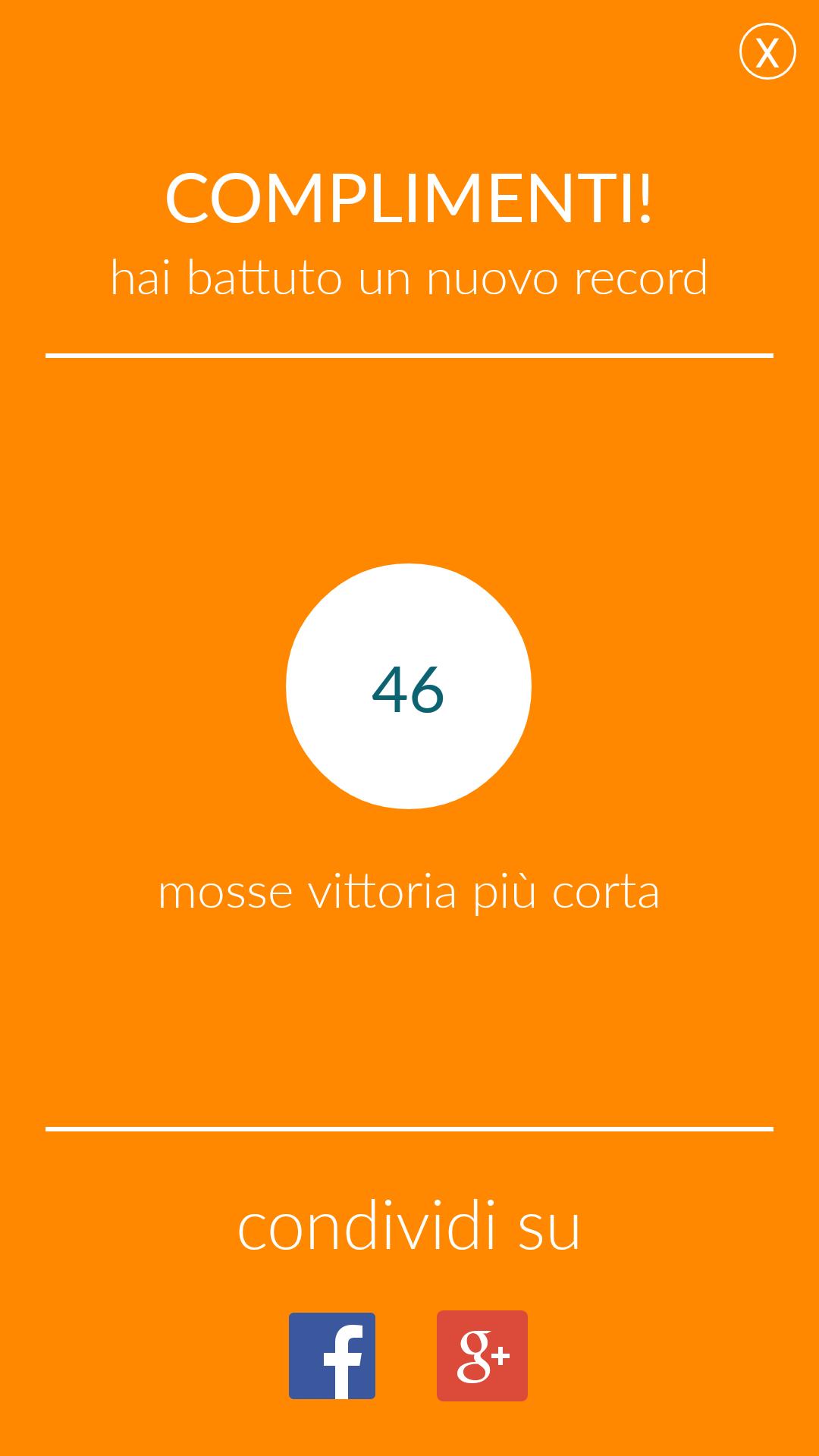The width and height of the screenshot is (819, 1456).
Task: Share the record on Google+
Action: [482, 1356]
